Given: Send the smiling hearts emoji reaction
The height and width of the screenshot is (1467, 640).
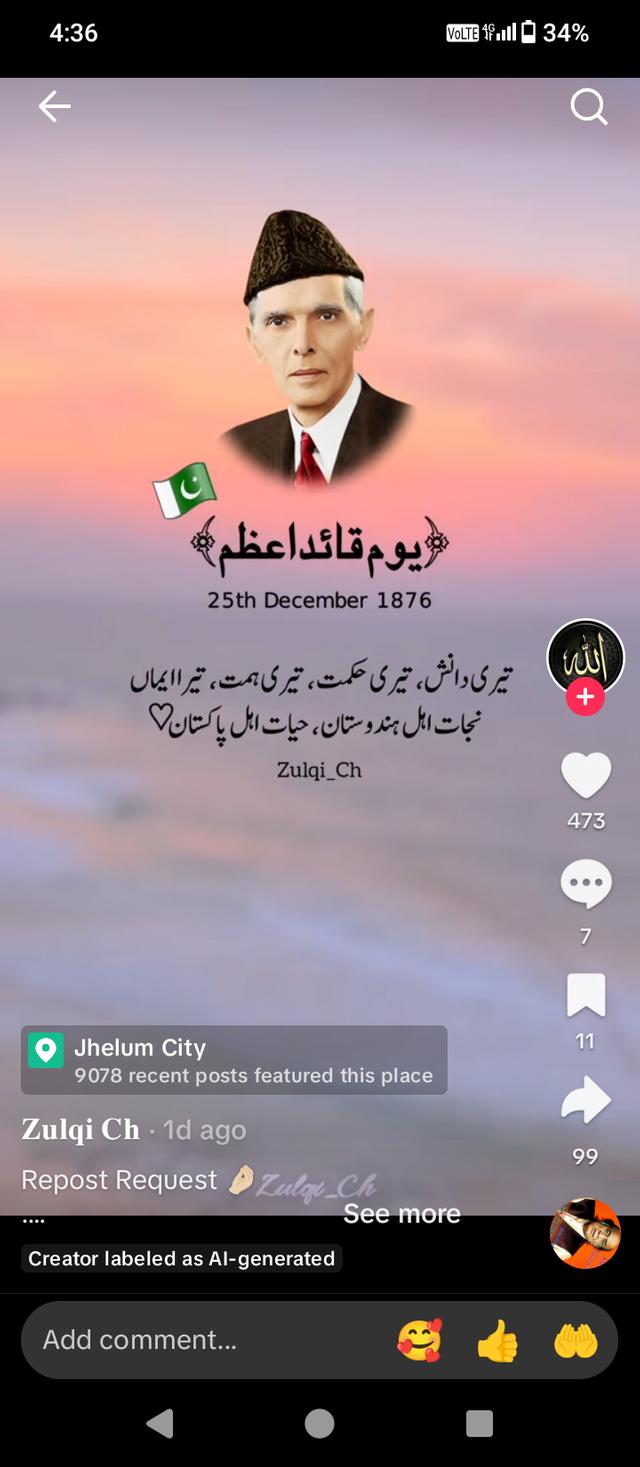Looking at the screenshot, I should 419,1341.
